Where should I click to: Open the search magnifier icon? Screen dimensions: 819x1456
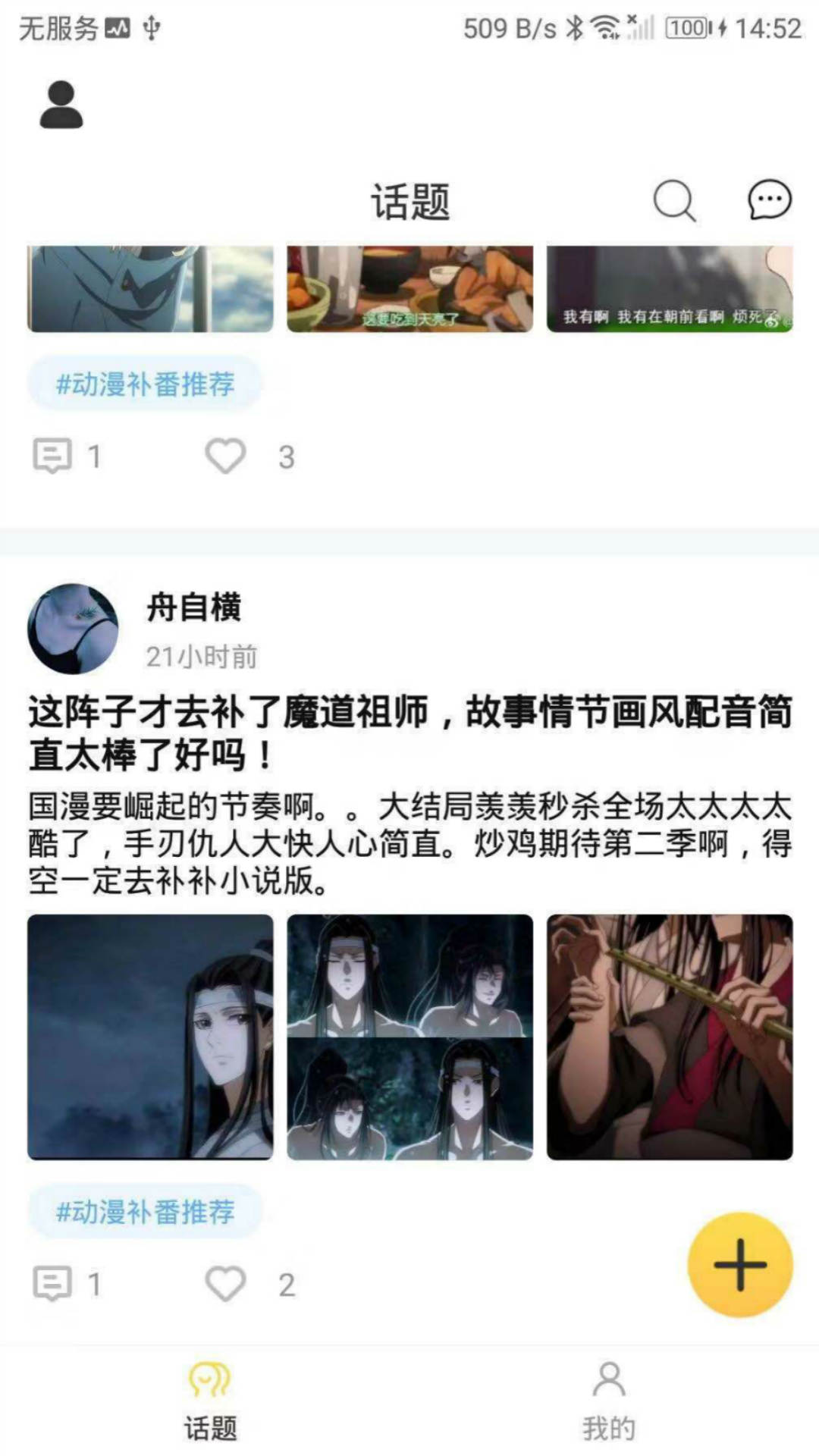673,201
